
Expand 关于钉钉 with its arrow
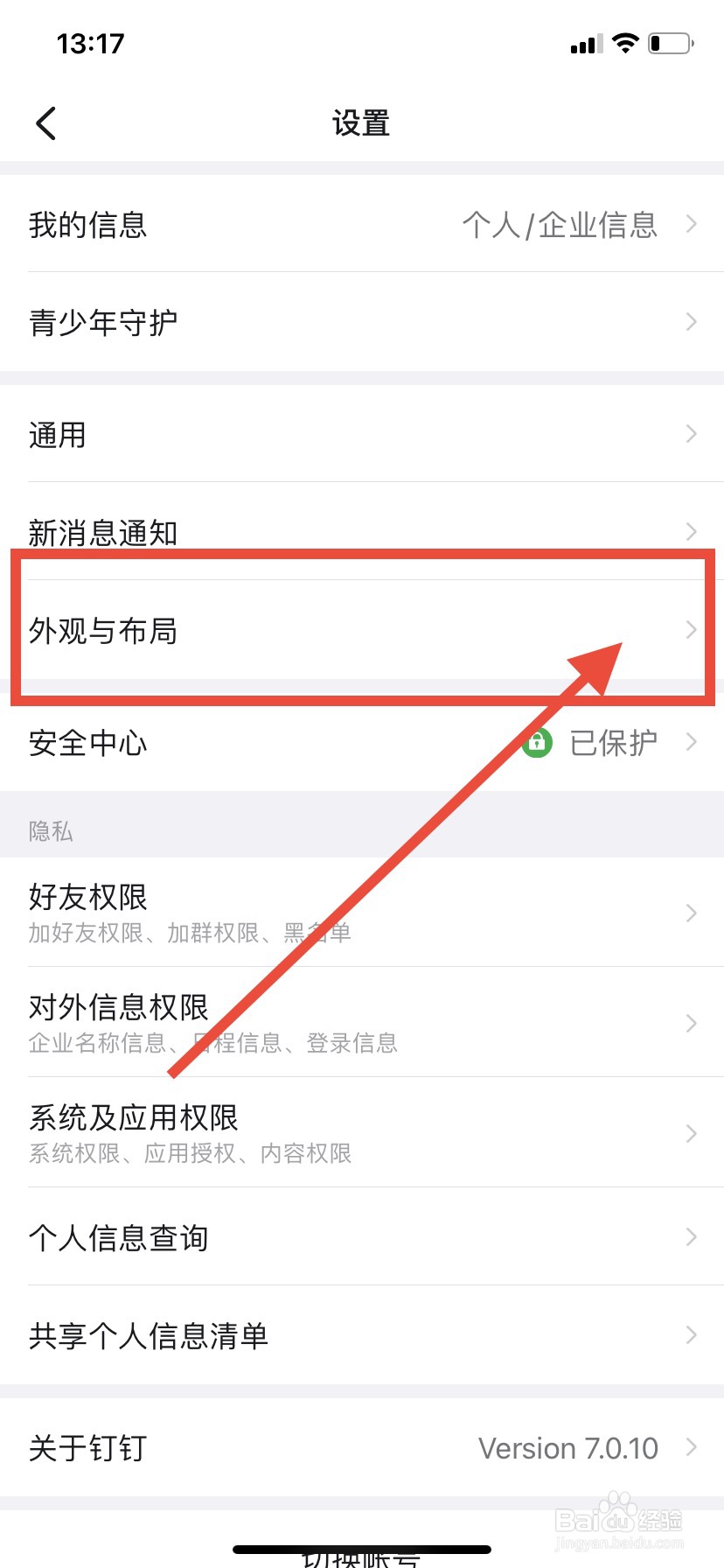pyautogui.click(x=691, y=1448)
